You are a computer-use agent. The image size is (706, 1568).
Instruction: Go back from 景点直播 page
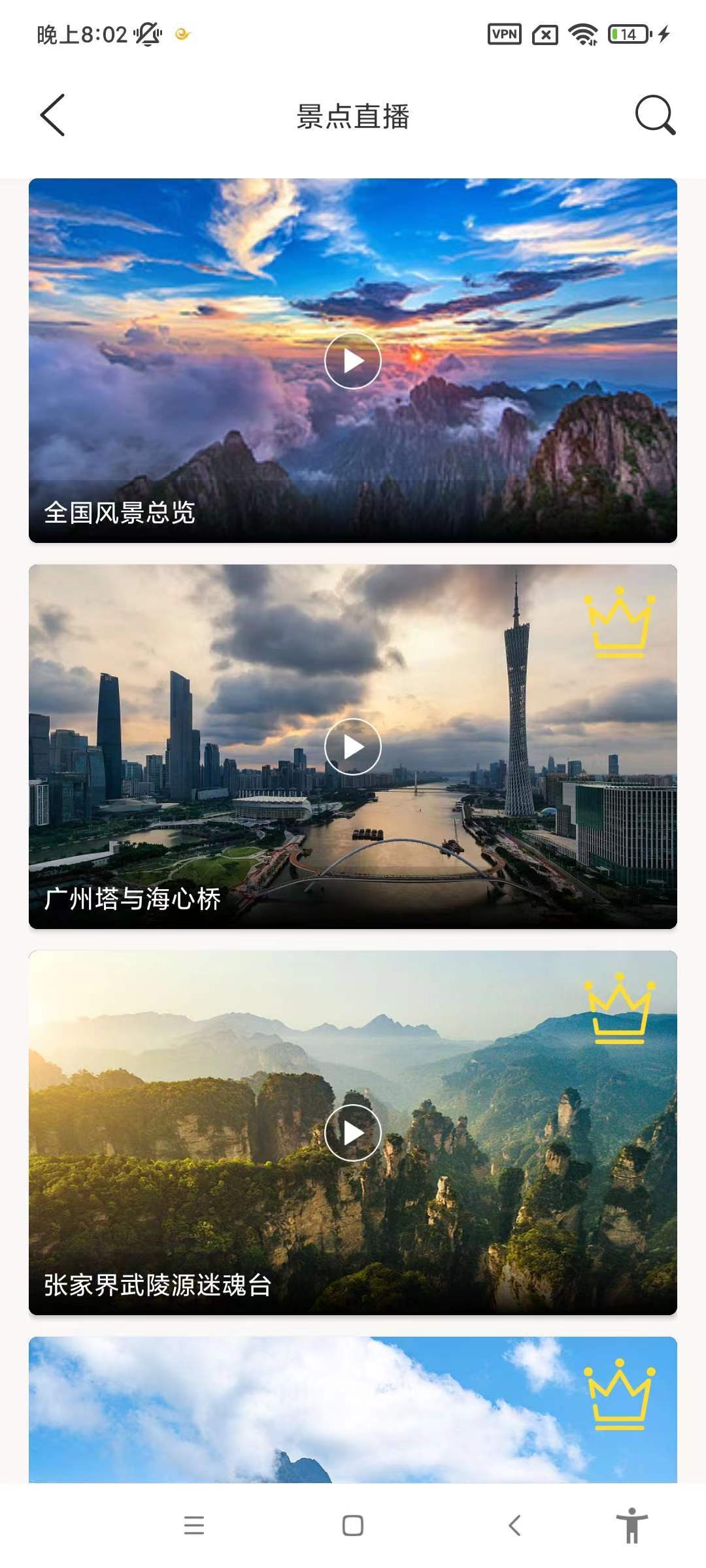(53, 115)
